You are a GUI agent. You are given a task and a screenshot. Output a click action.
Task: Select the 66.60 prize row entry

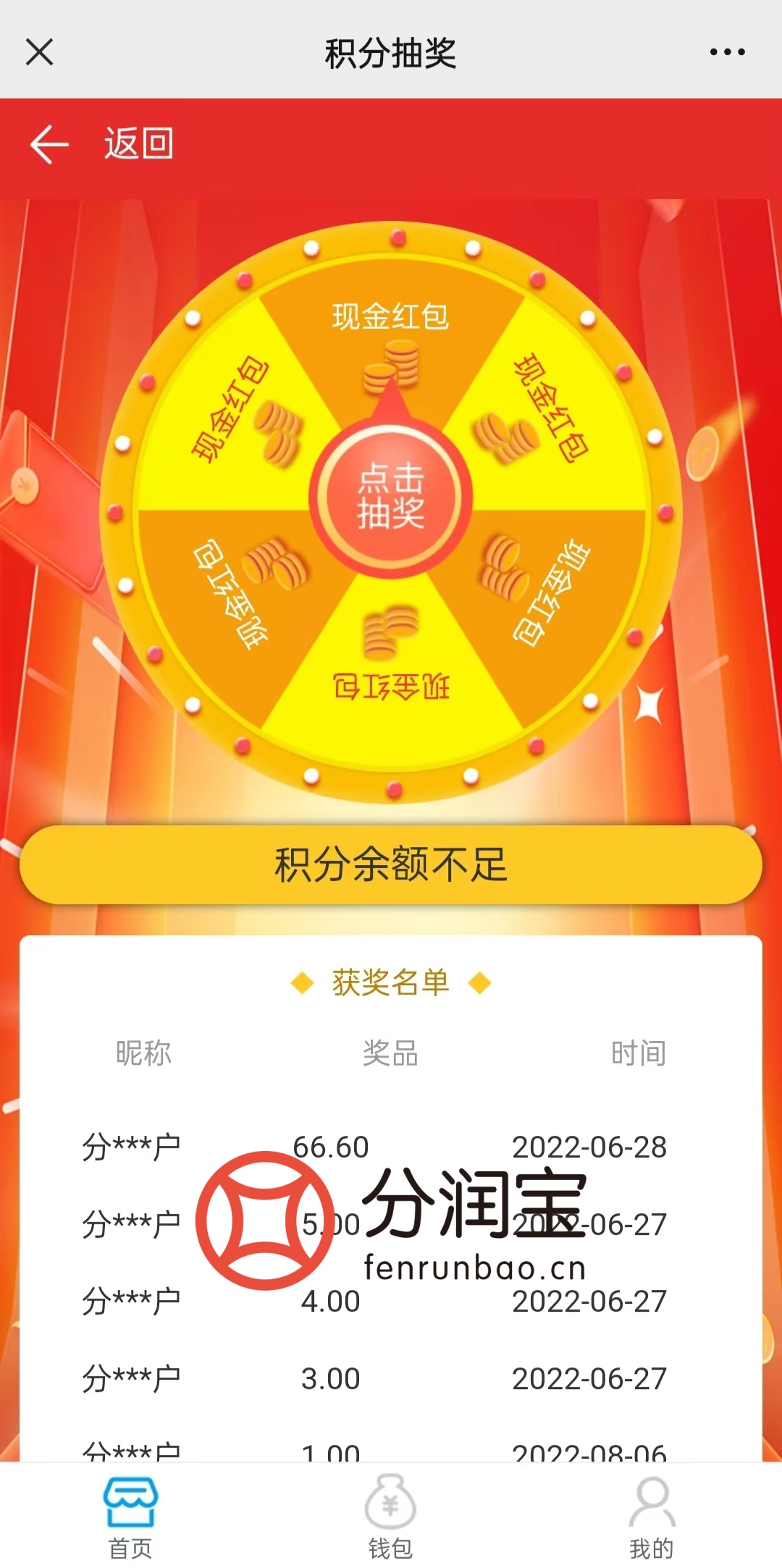click(x=329, y=1146)
